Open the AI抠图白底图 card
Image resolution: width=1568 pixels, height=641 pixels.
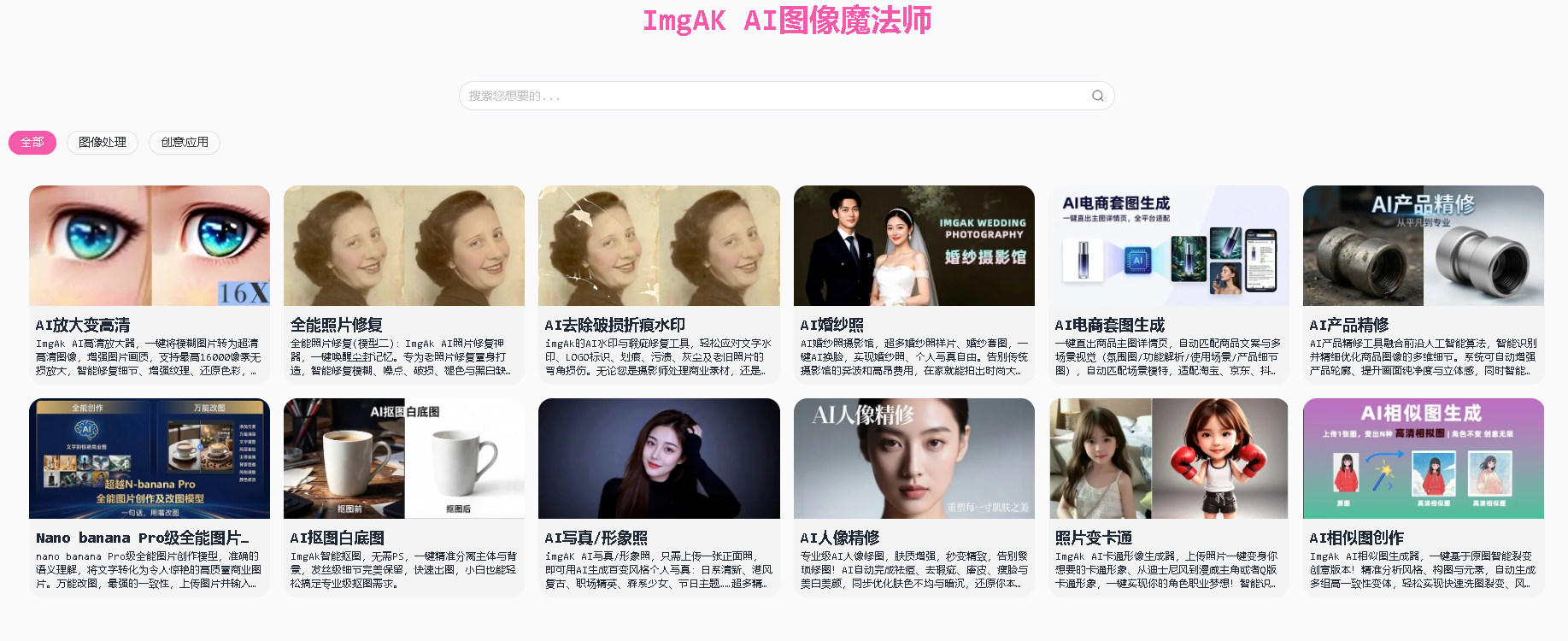point(404,496)
